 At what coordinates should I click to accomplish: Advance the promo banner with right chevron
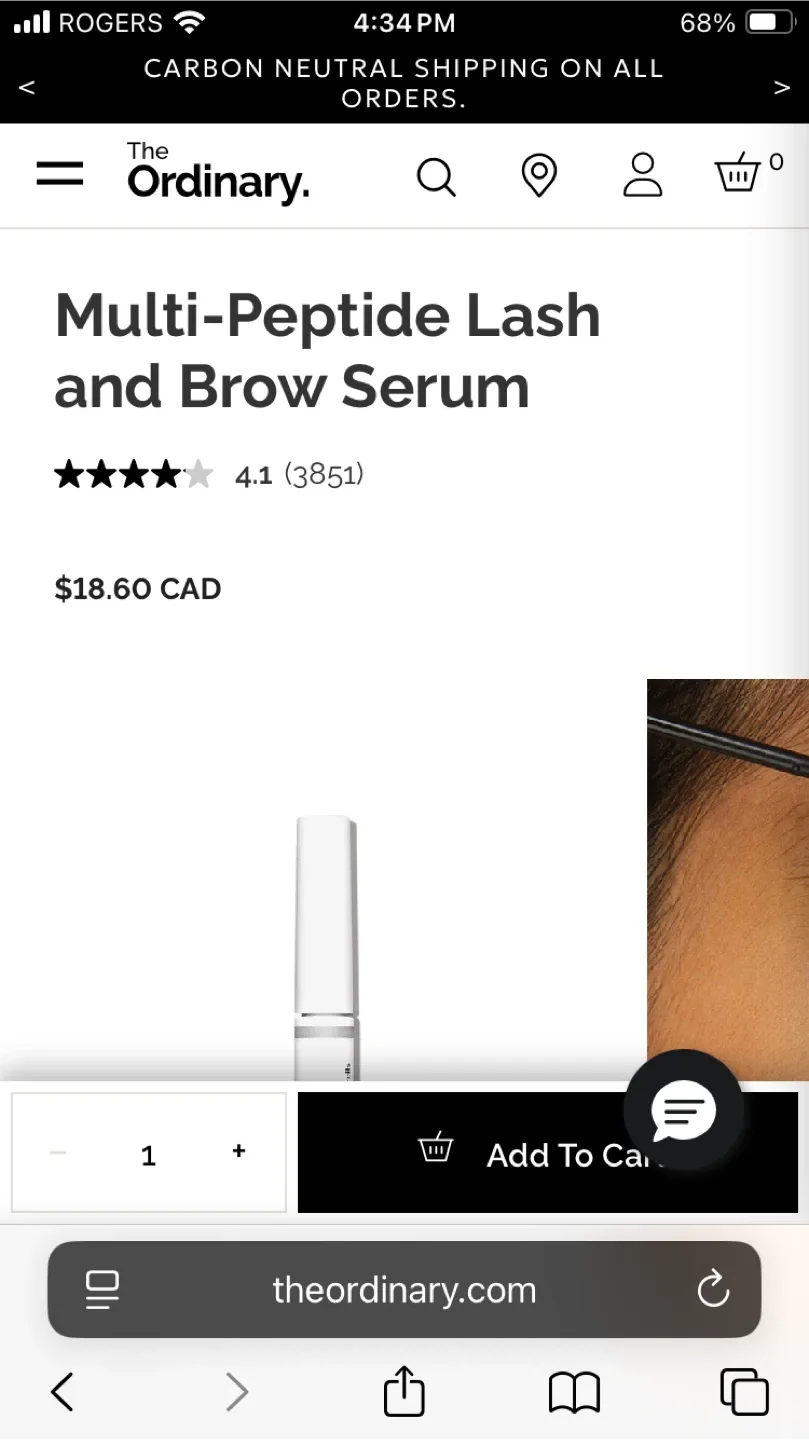[782, 87]
